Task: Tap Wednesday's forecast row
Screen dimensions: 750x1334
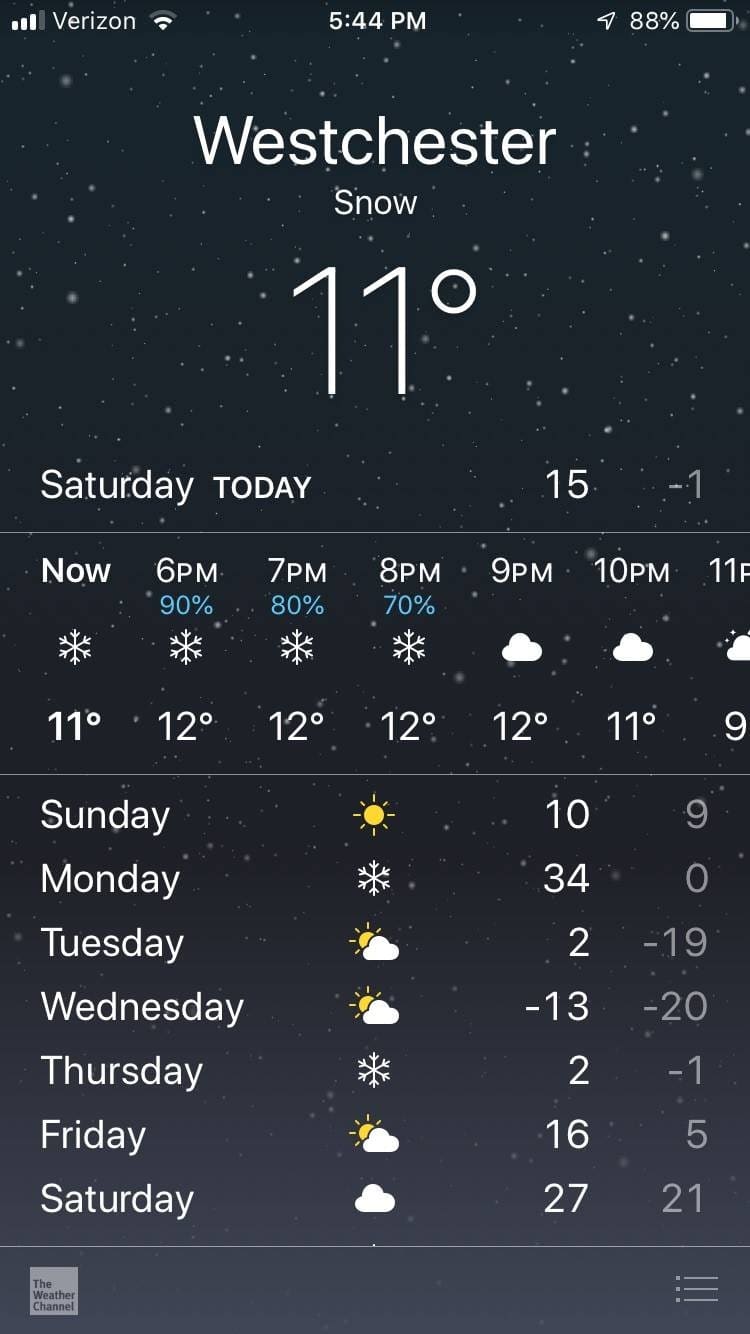Action: coord(375,1006)
